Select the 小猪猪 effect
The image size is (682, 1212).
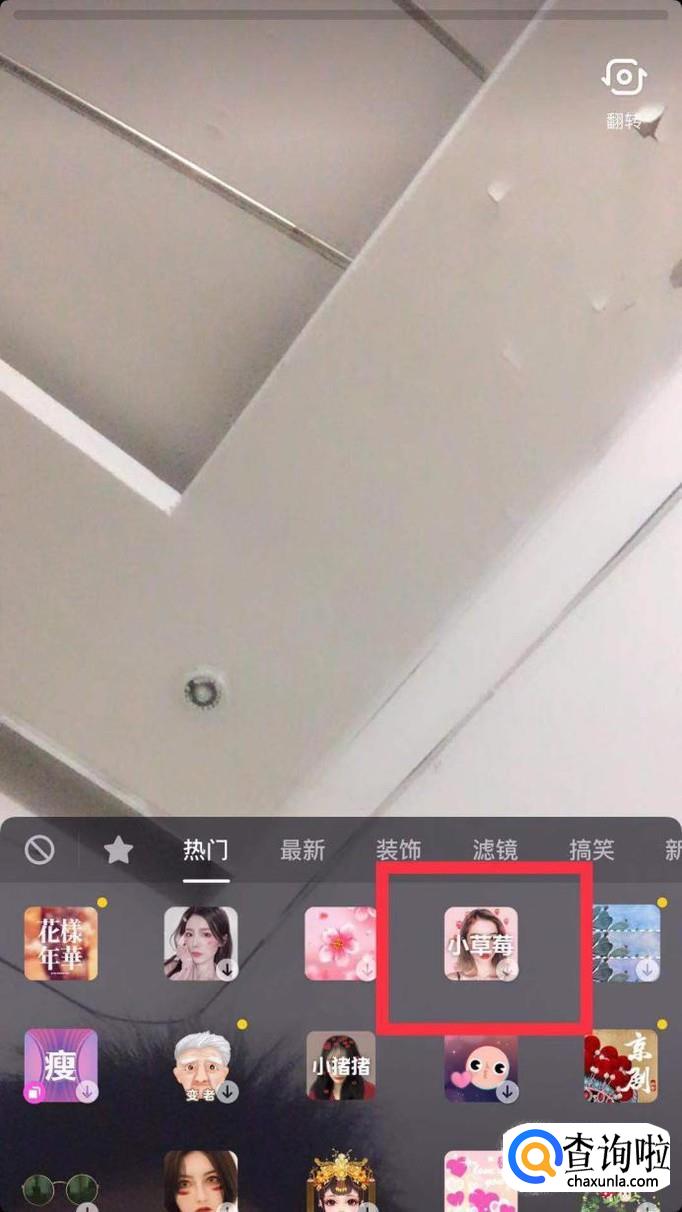340,1066
